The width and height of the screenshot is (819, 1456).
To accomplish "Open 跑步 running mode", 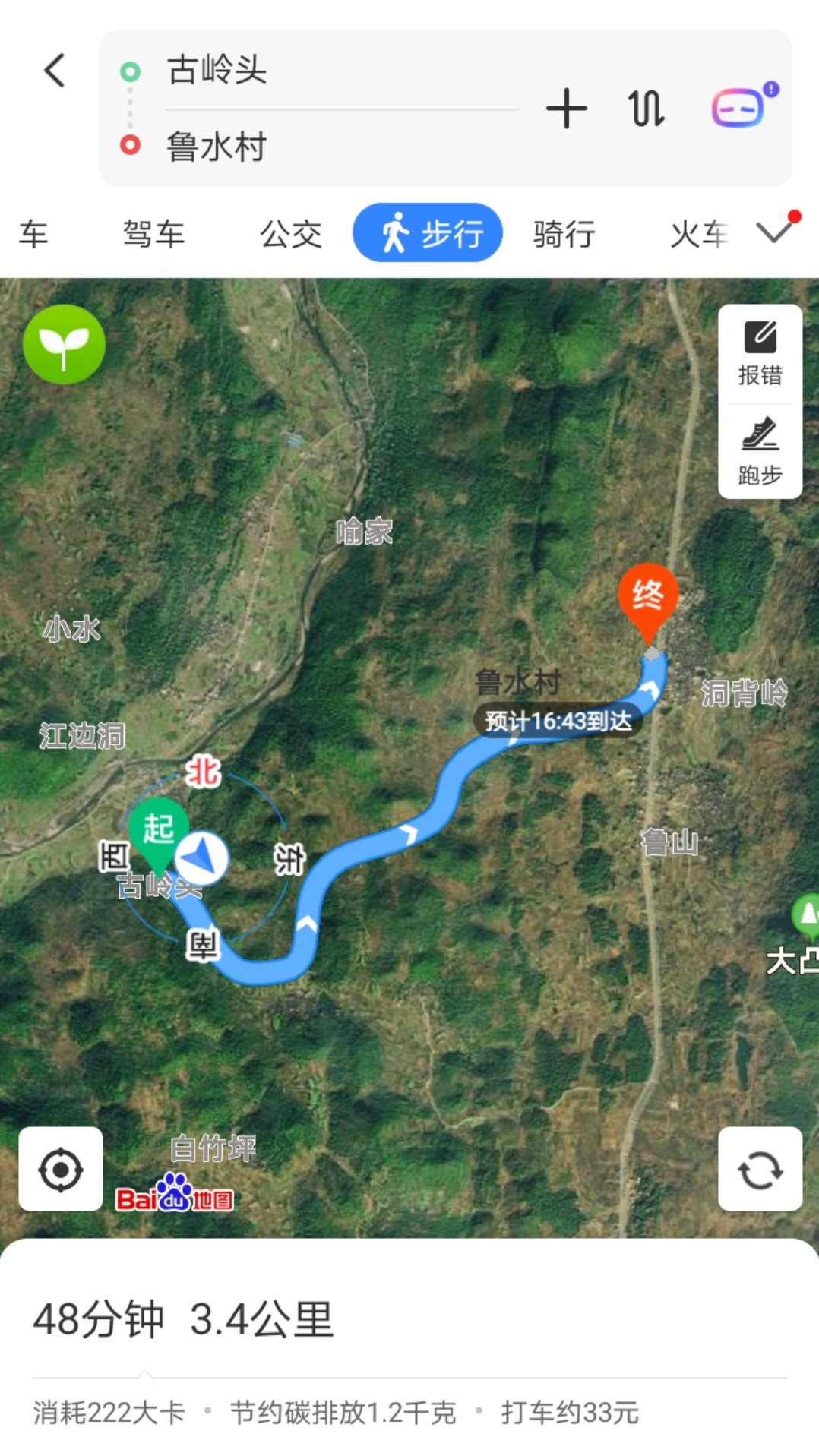I will [x=760, y=452].
